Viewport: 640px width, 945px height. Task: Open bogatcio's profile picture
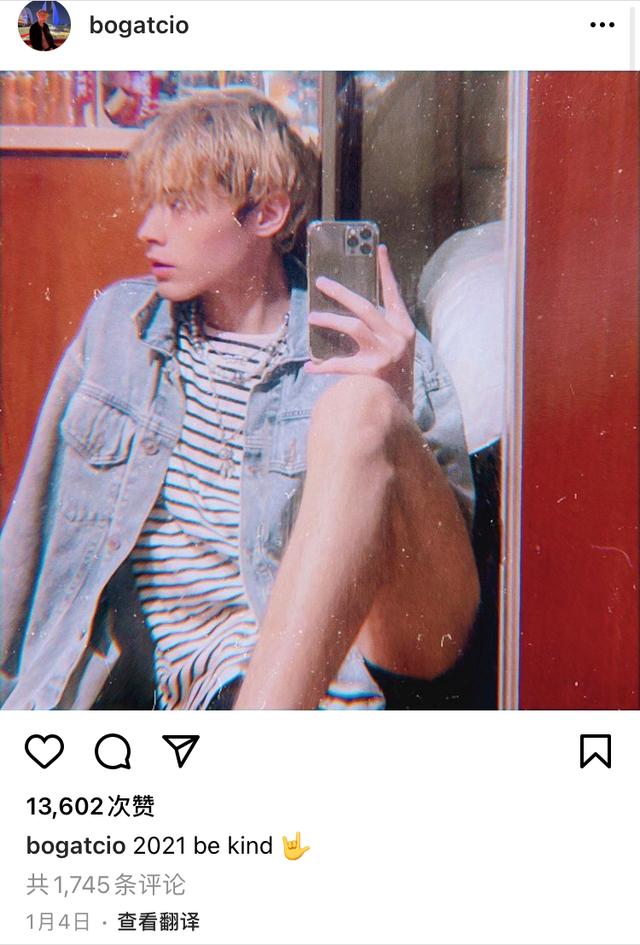[x=44, y=26]
